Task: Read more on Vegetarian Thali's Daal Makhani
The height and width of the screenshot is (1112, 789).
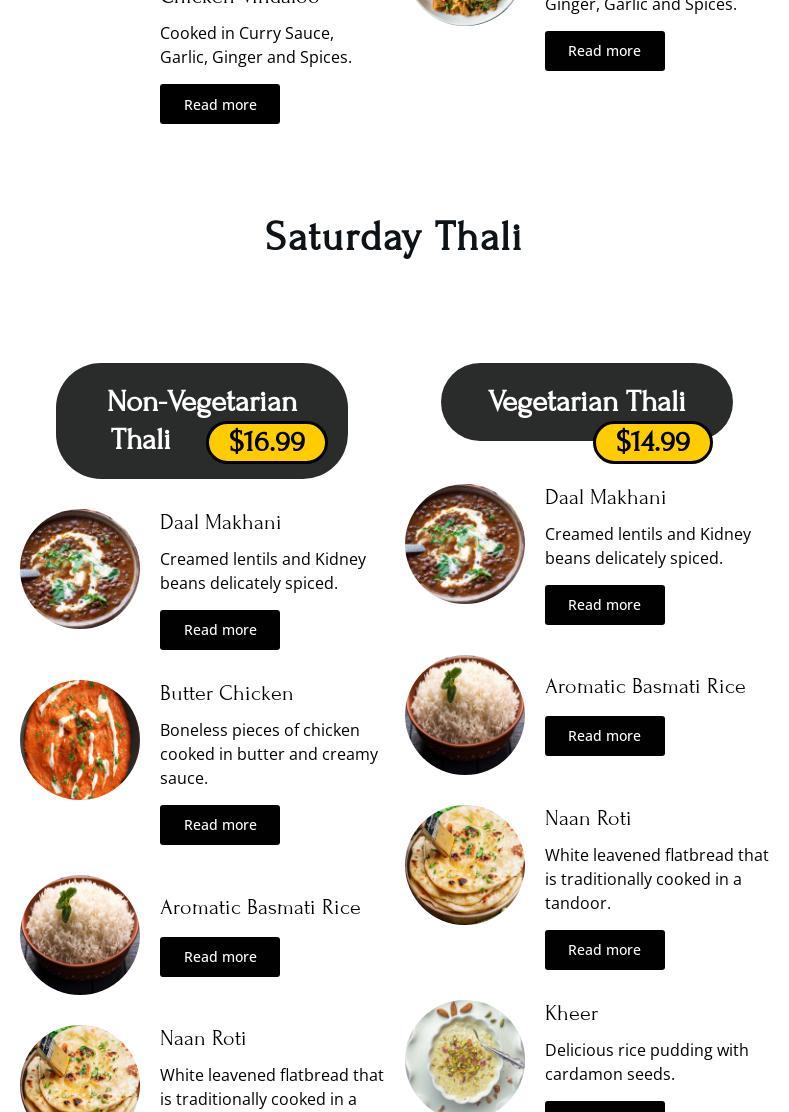Action: [604, 605]
